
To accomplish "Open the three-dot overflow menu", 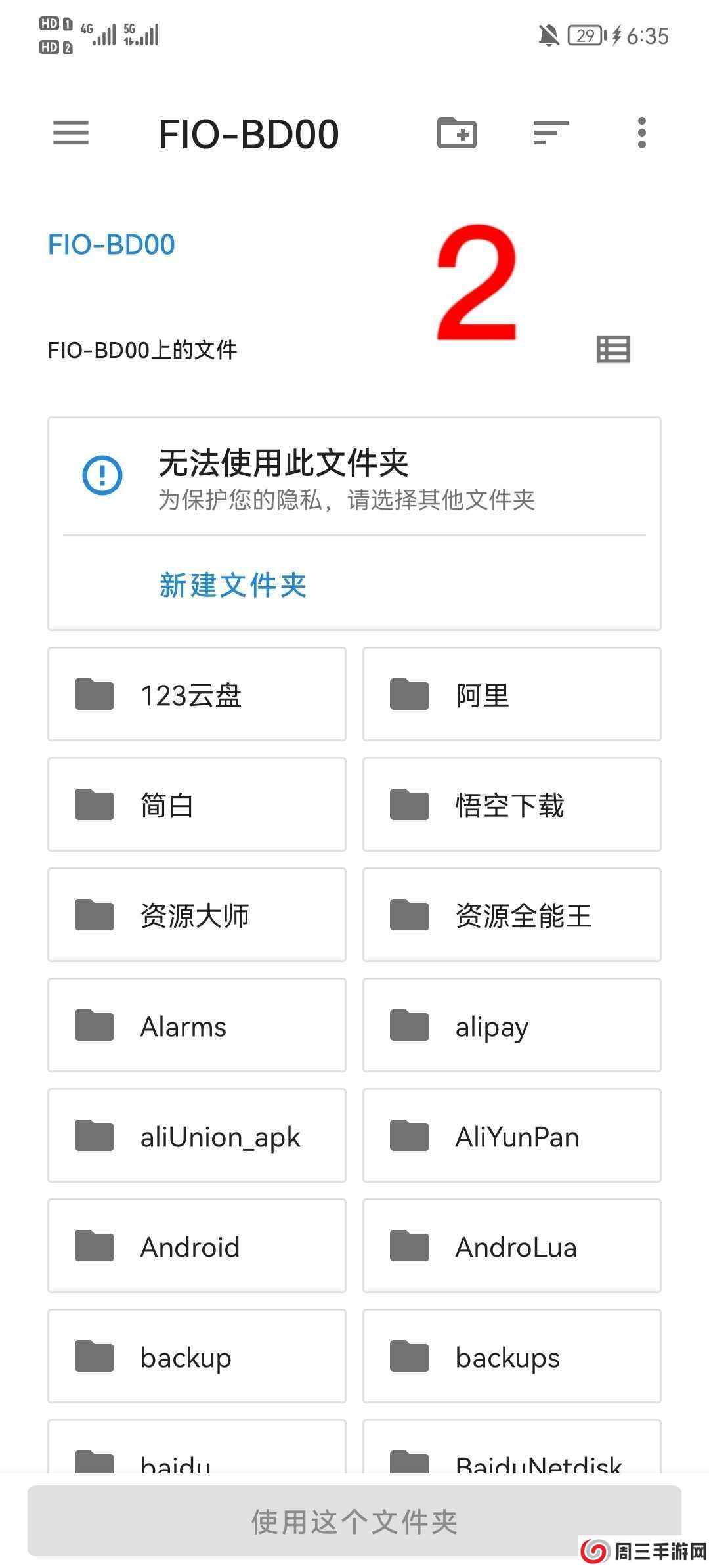I will click(642, 133).
